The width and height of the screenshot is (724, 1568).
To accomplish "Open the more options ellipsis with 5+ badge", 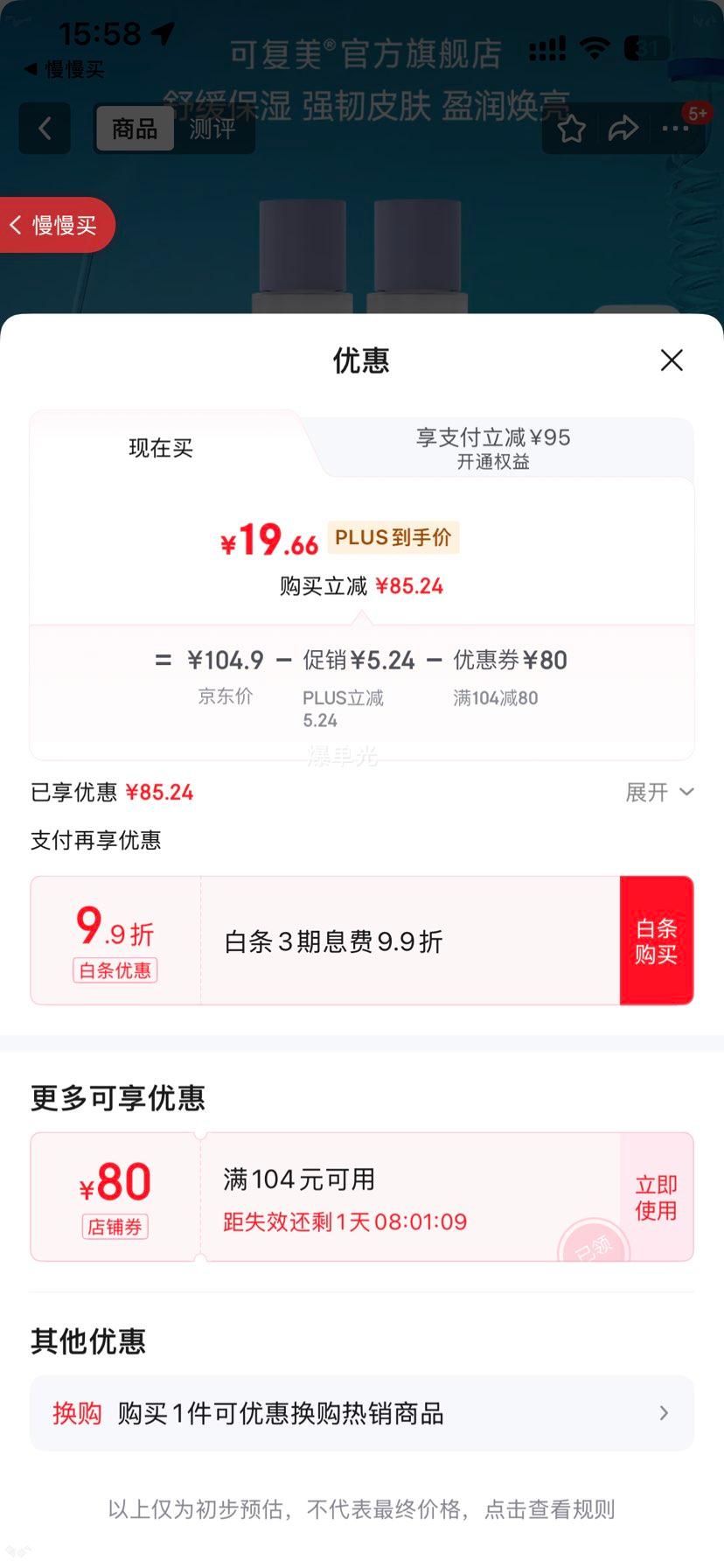I will [x=675, y=128].
